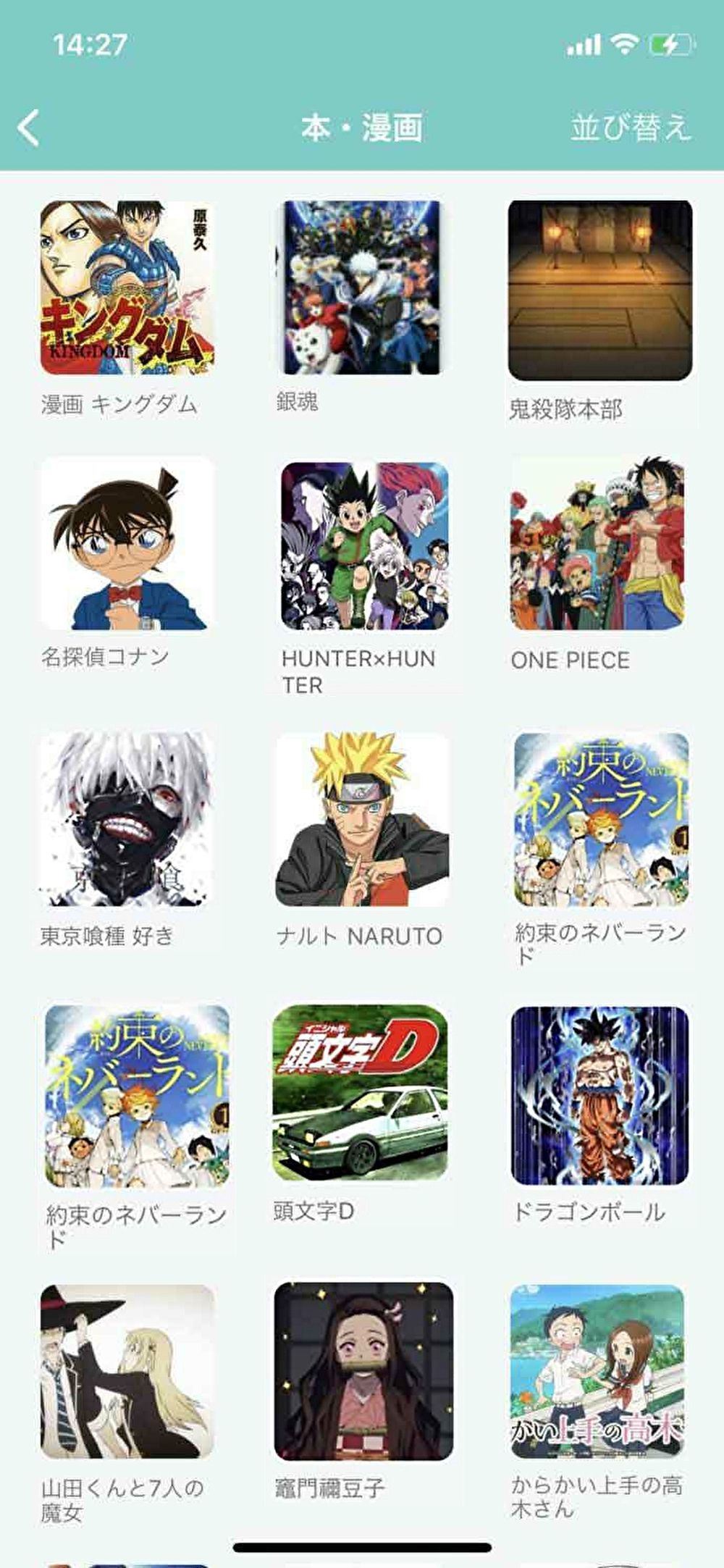Image resolution: width=724 pixels, height=1568 pixels.
Task: Open the ONE PIECE tile
Action: point(598,543)
